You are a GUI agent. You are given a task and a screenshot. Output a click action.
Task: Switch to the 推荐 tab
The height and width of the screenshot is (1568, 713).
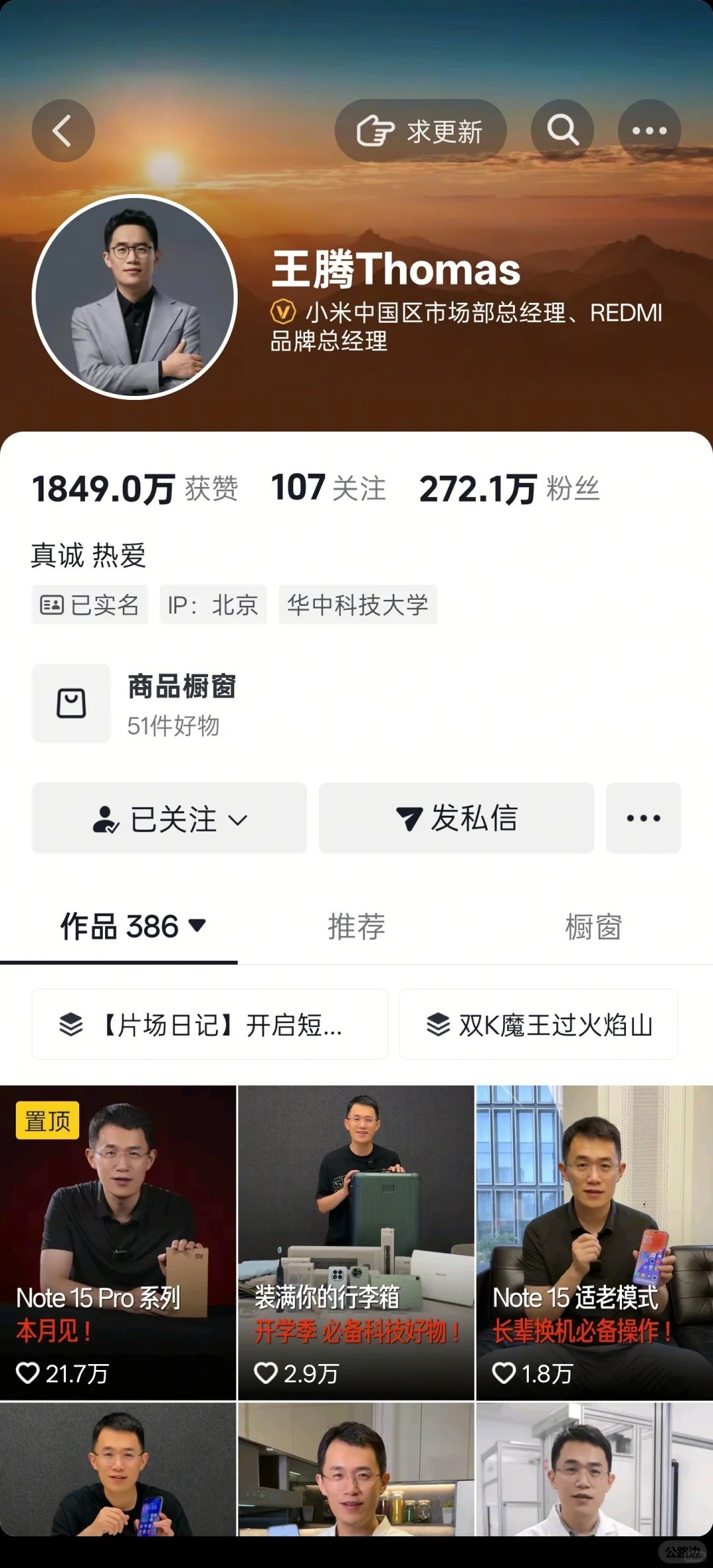[x=356, y=927]
